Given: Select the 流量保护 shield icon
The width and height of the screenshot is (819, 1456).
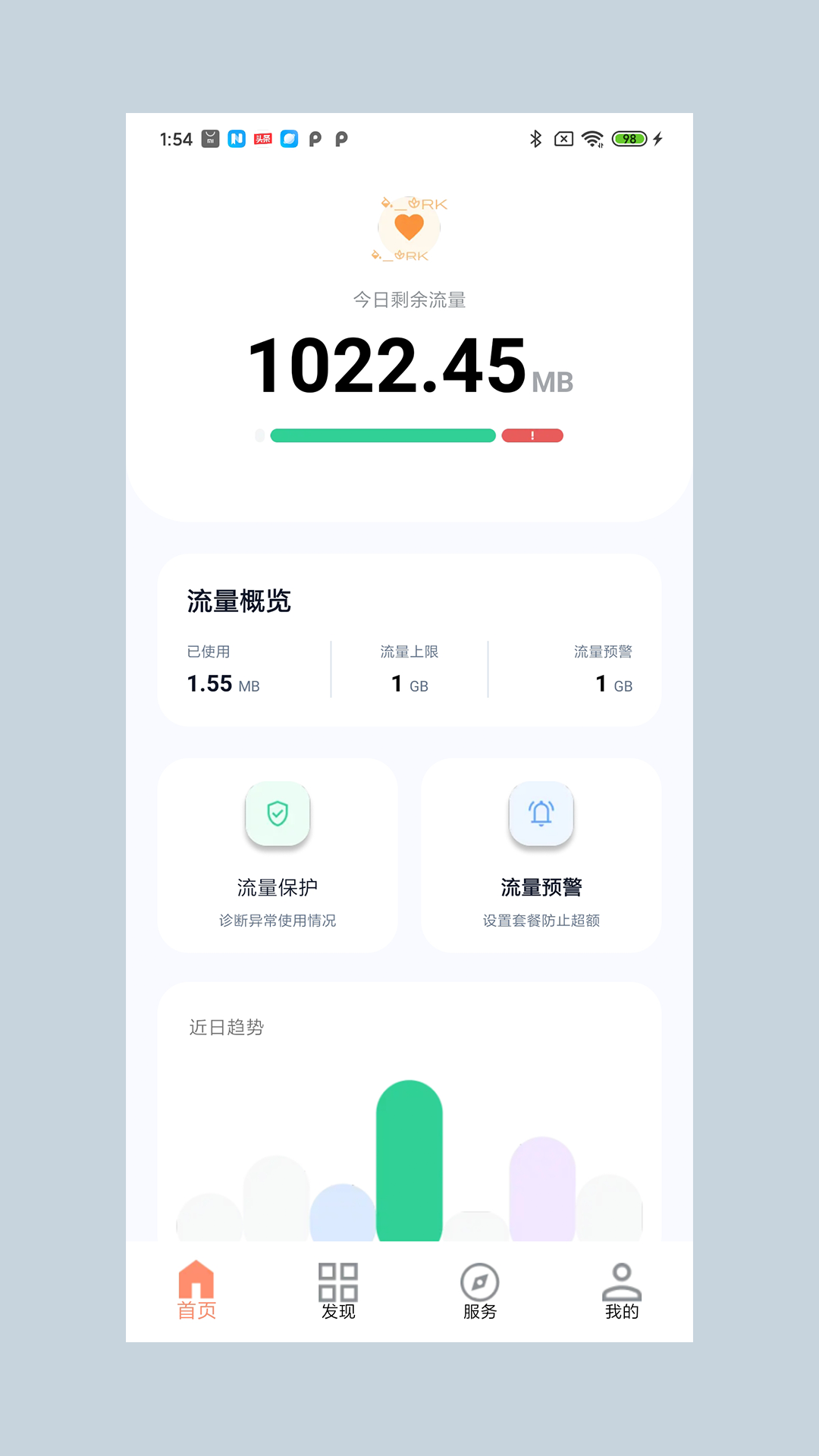Looking at the screenshot, I should click(277, 815).
